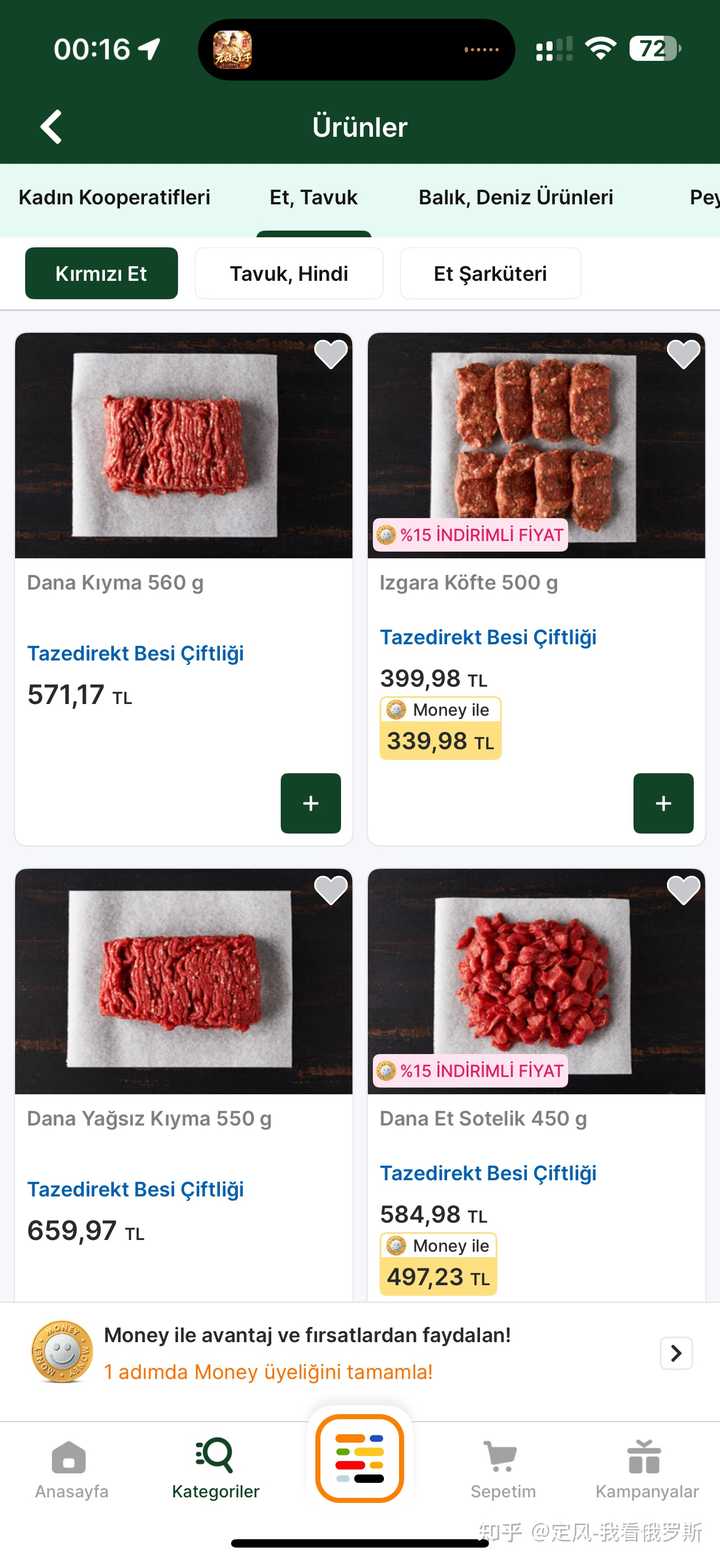
Task: Switch to the Kampanyalar tab
Action: coord(646,1470)
